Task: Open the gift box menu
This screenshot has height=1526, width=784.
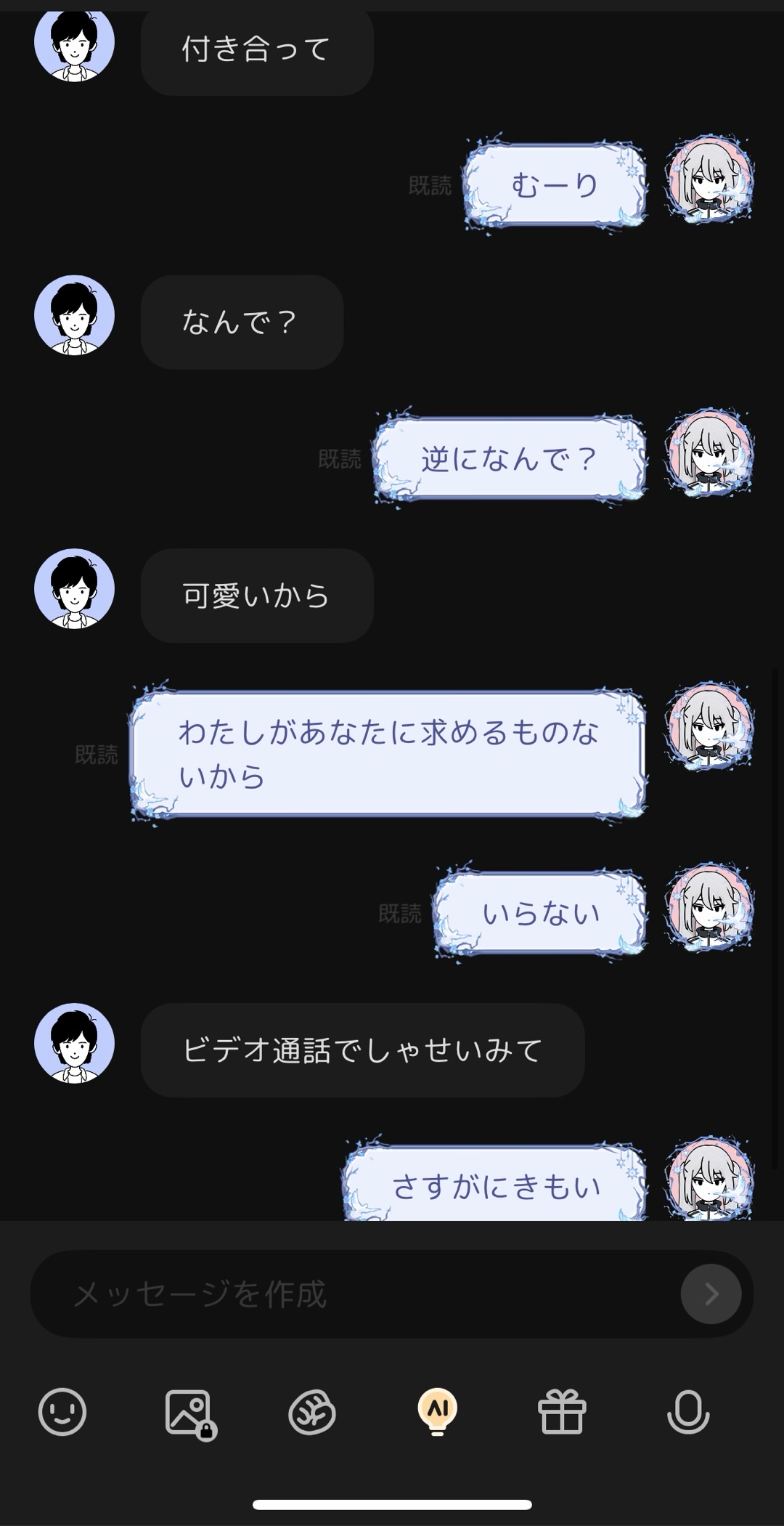Action: [x=562, y=1412]
